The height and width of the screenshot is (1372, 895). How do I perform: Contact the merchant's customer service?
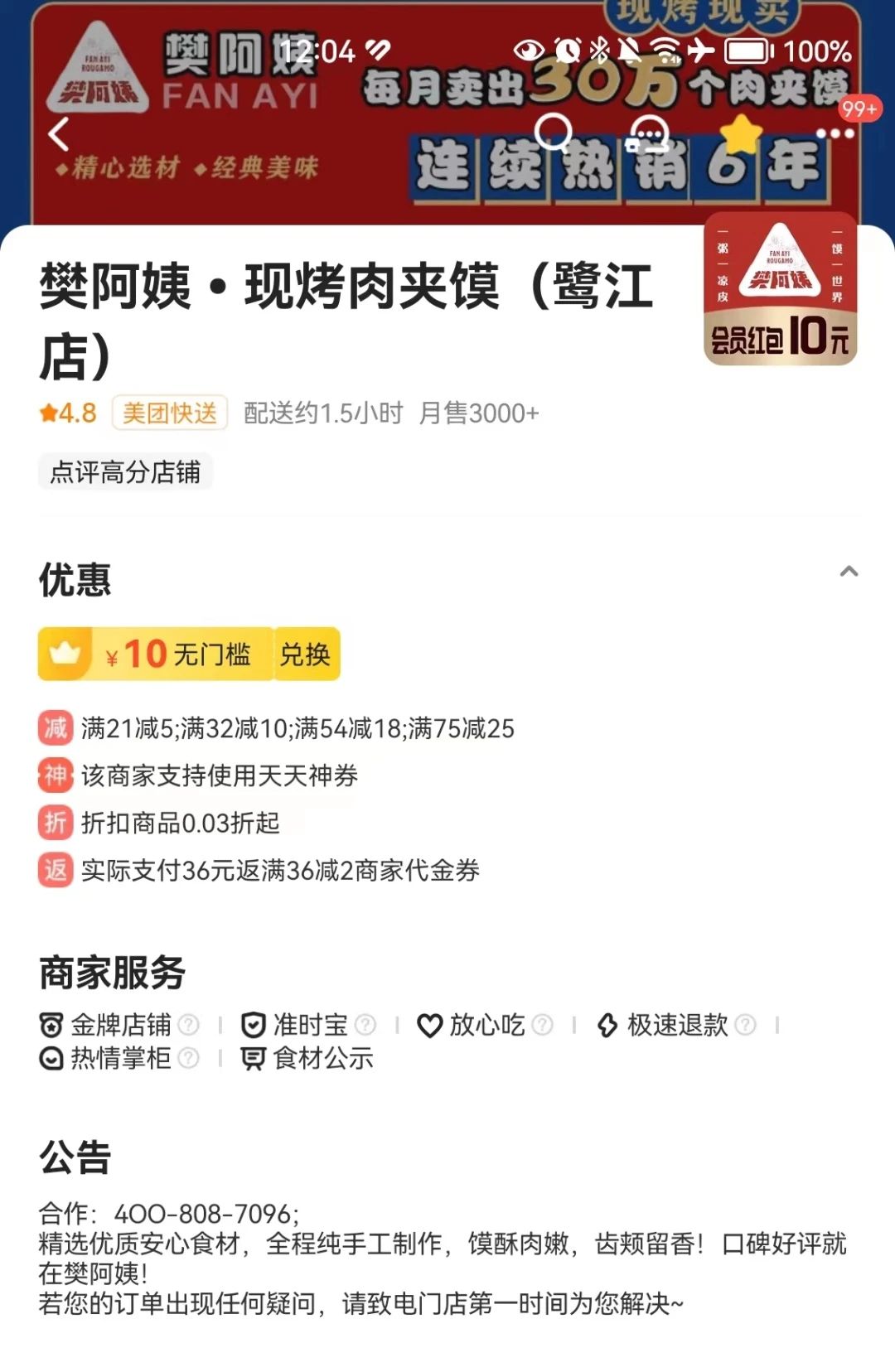[649, 133]
